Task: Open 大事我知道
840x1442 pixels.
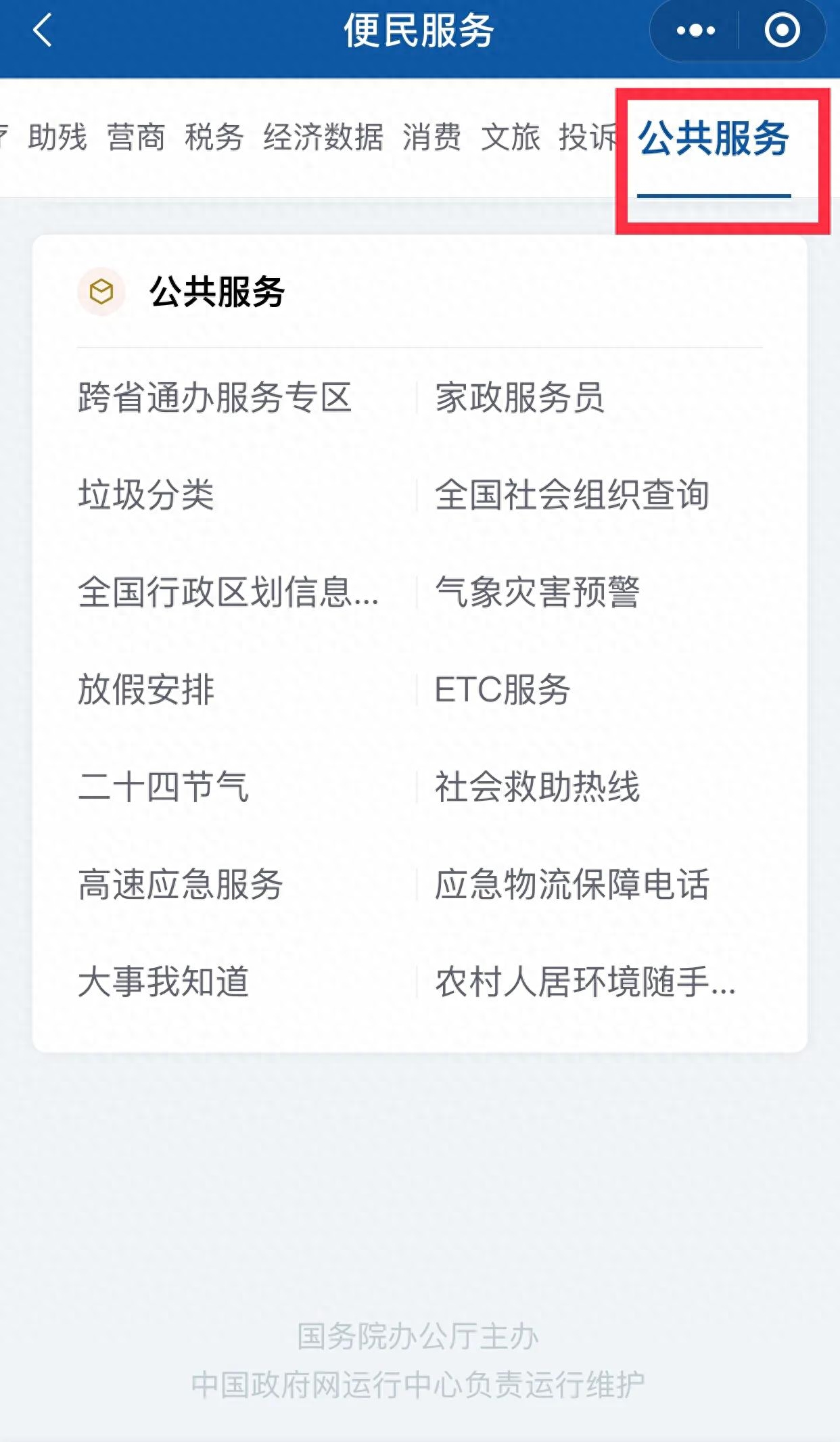Action: [164, 982]
